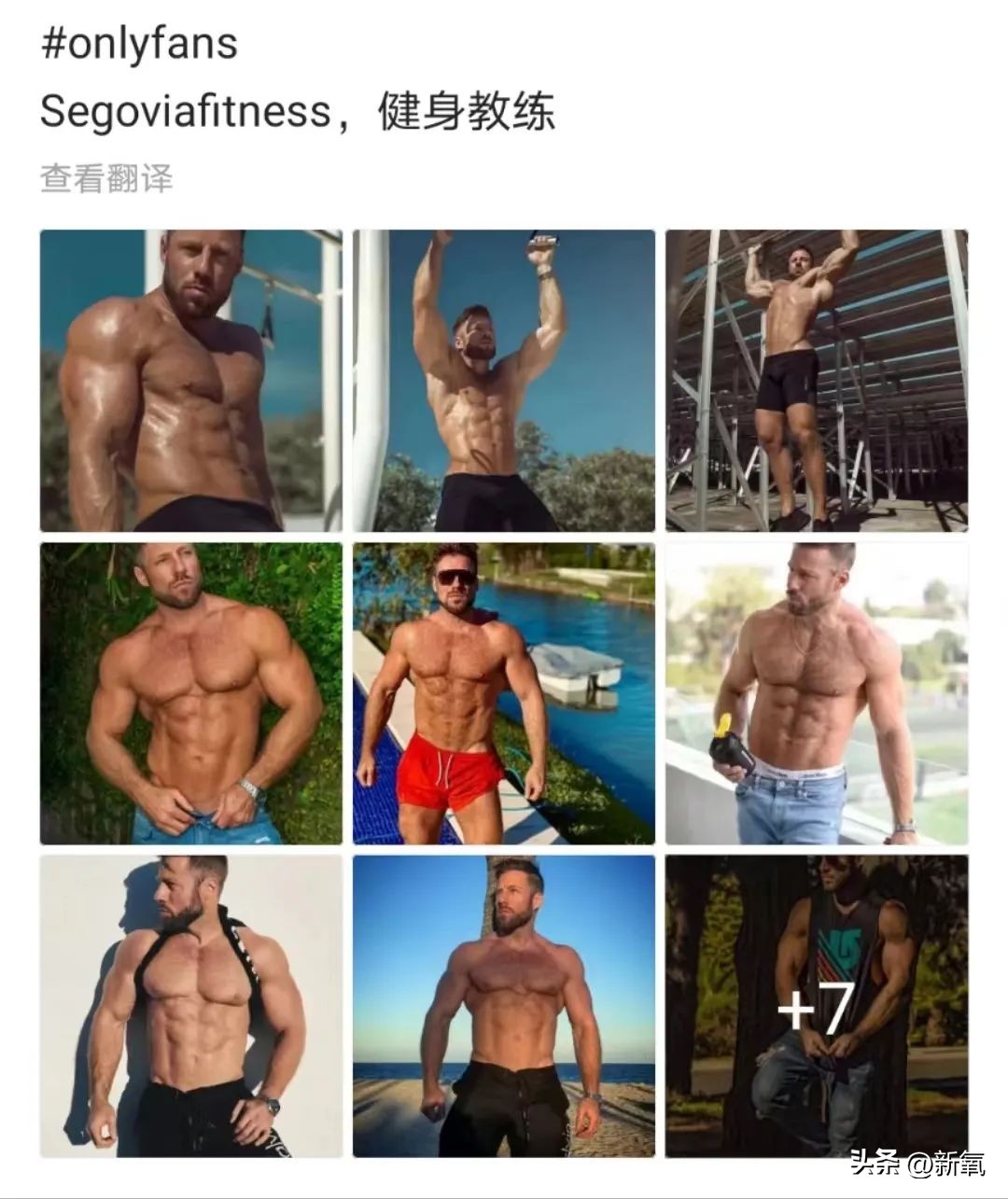Open the pull-up bar scaffolding photo
Image resolution: width=1008 pixels, height=1199 pixels.
(817, 378)
